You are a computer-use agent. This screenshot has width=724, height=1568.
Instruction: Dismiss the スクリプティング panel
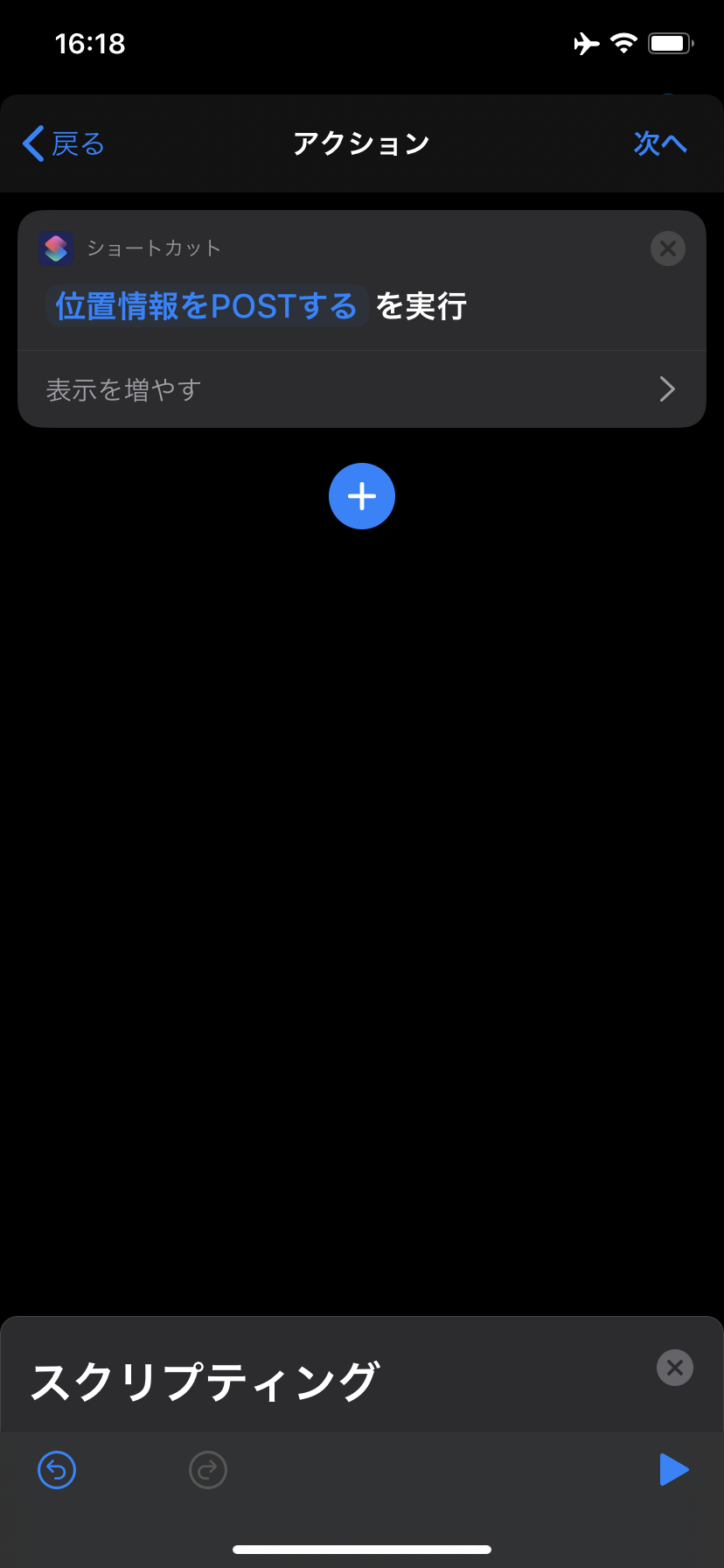click(x=674, y=1368)
